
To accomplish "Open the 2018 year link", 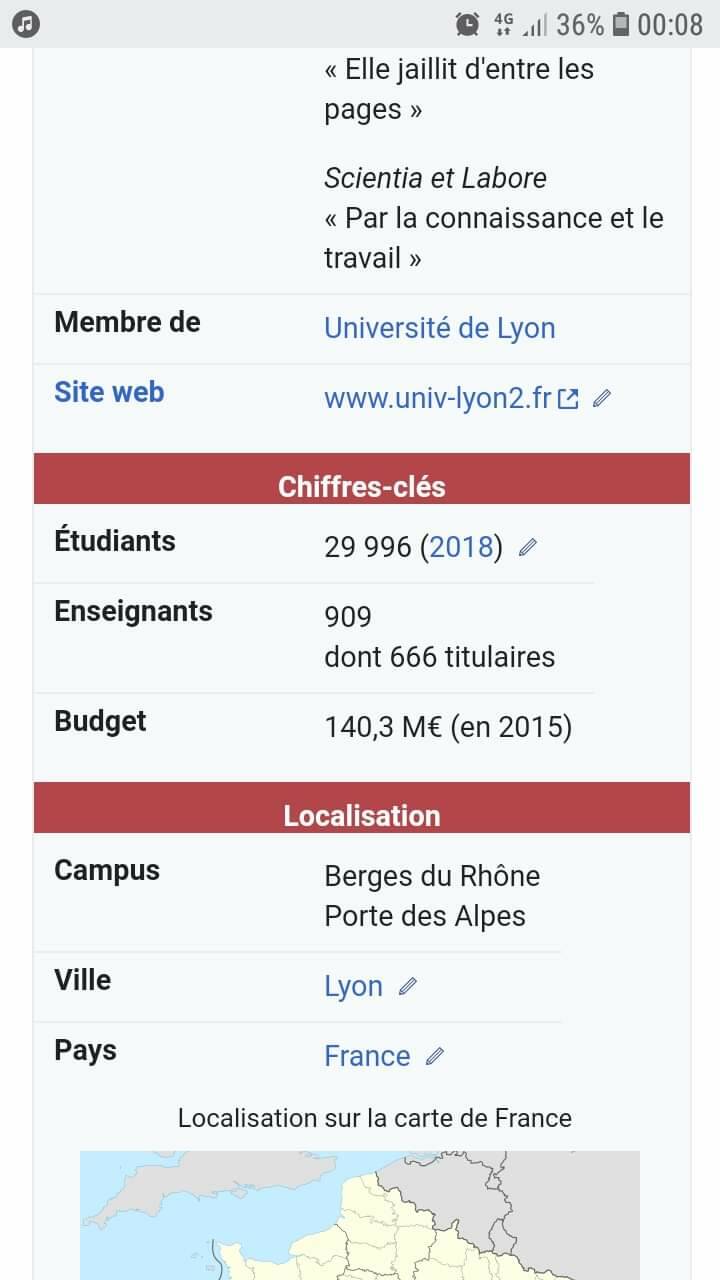I will click(x=462, y=547).
